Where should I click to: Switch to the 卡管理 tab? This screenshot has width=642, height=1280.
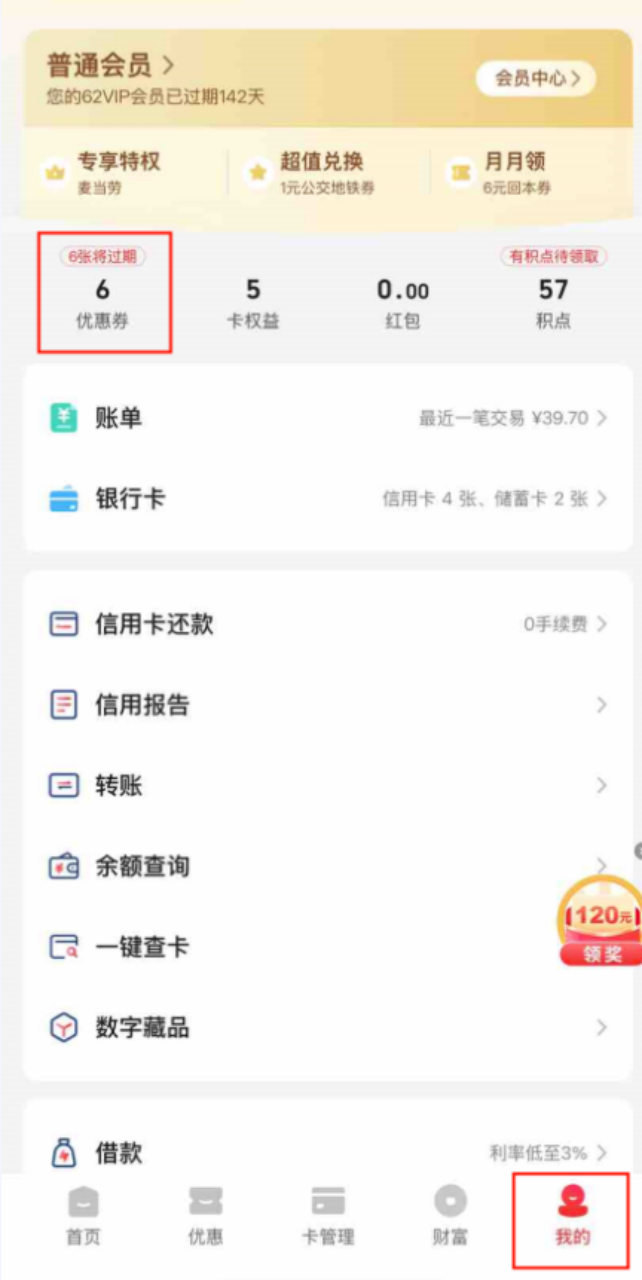pyautogui.click(x=328, y=1216)
